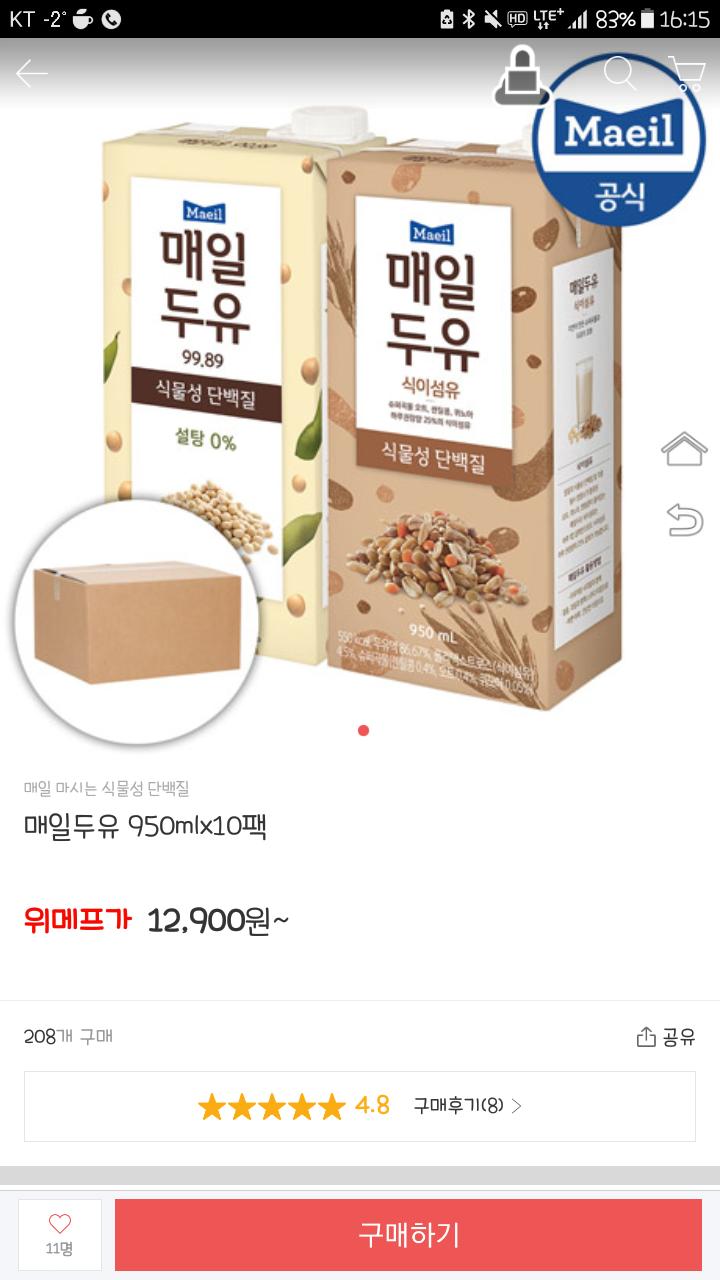Screen dimensions: 720x1280
Task: Open the search magnifier icon
Action: point(620,73)
